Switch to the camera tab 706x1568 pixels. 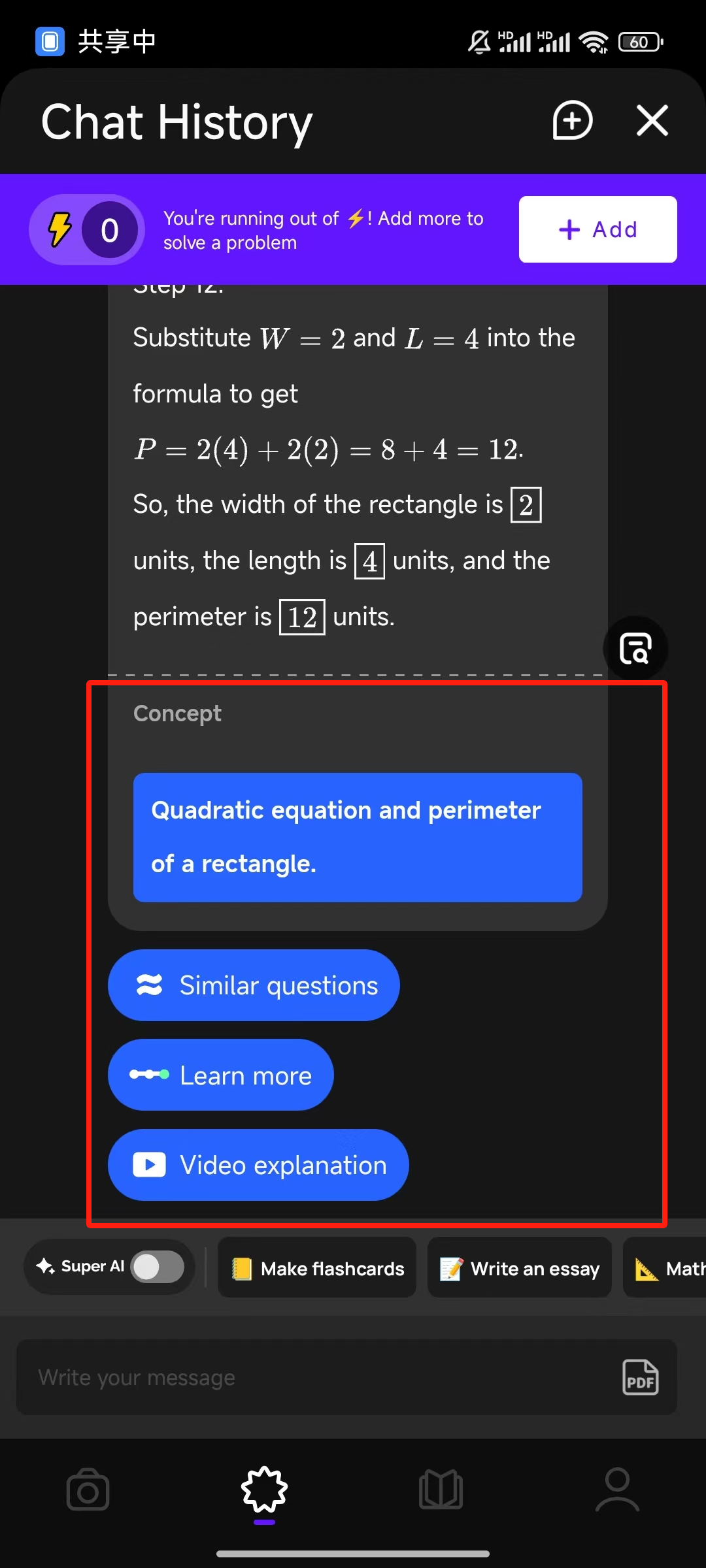(88, 1490)
